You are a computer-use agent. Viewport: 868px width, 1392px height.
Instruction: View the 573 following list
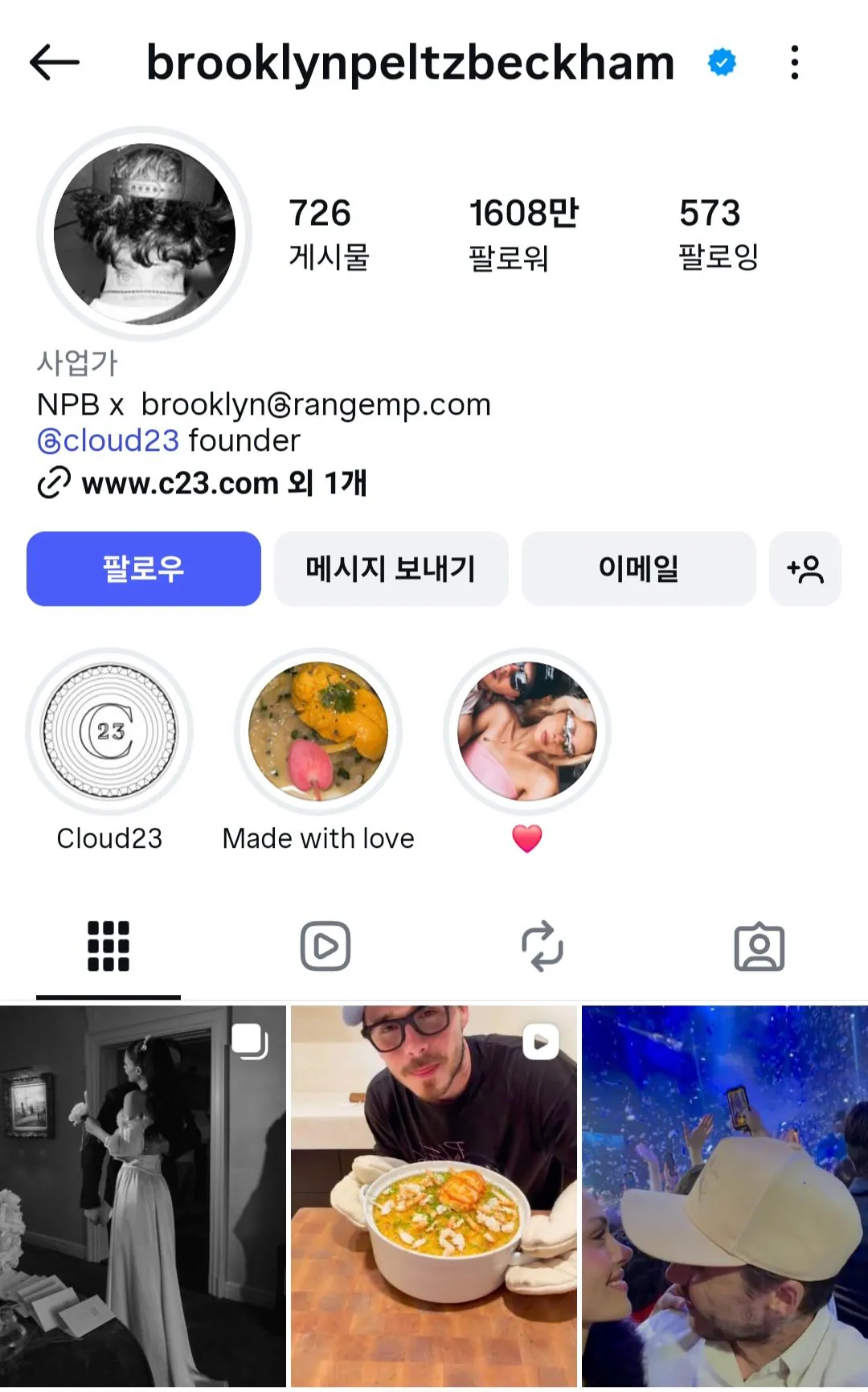718,234
